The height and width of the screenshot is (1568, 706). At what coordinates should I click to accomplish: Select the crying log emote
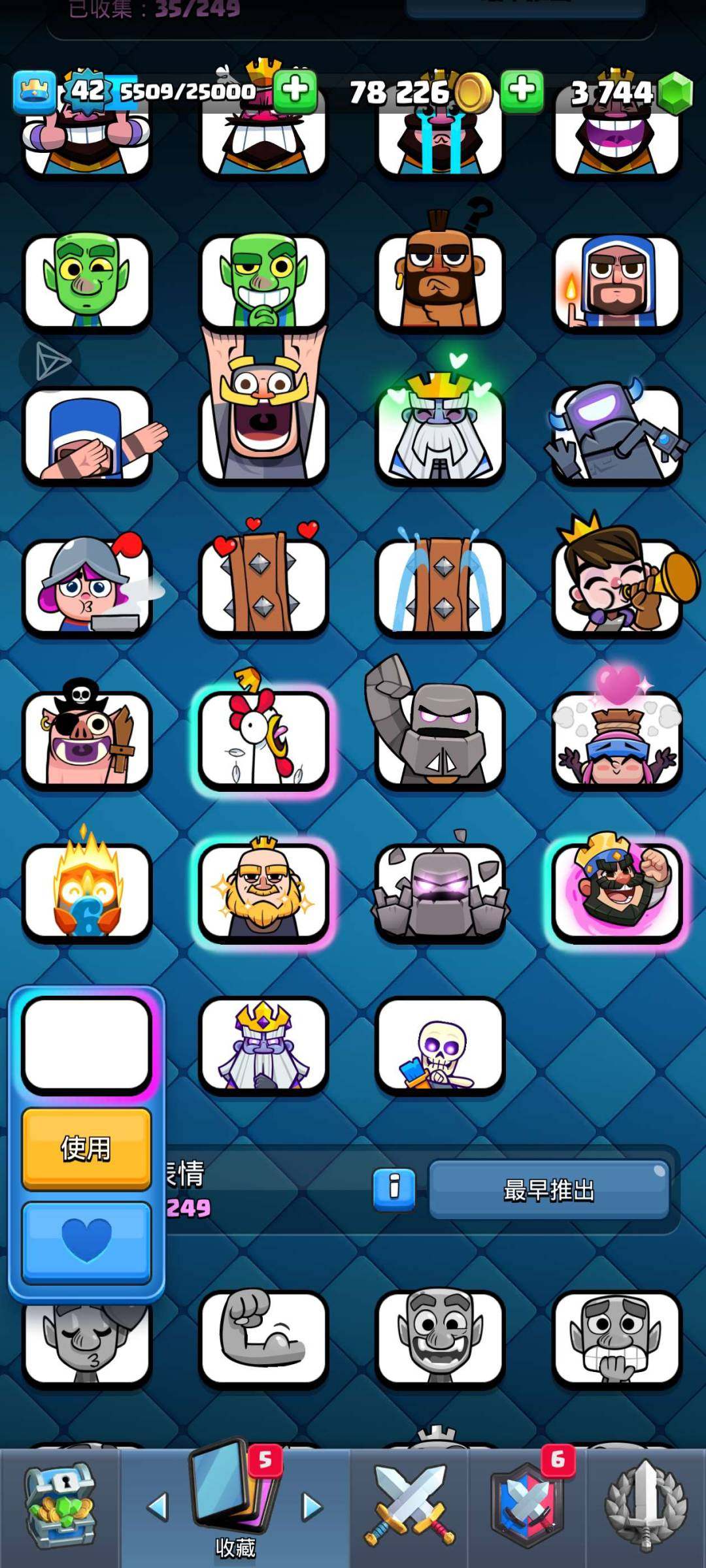(440, 586)
